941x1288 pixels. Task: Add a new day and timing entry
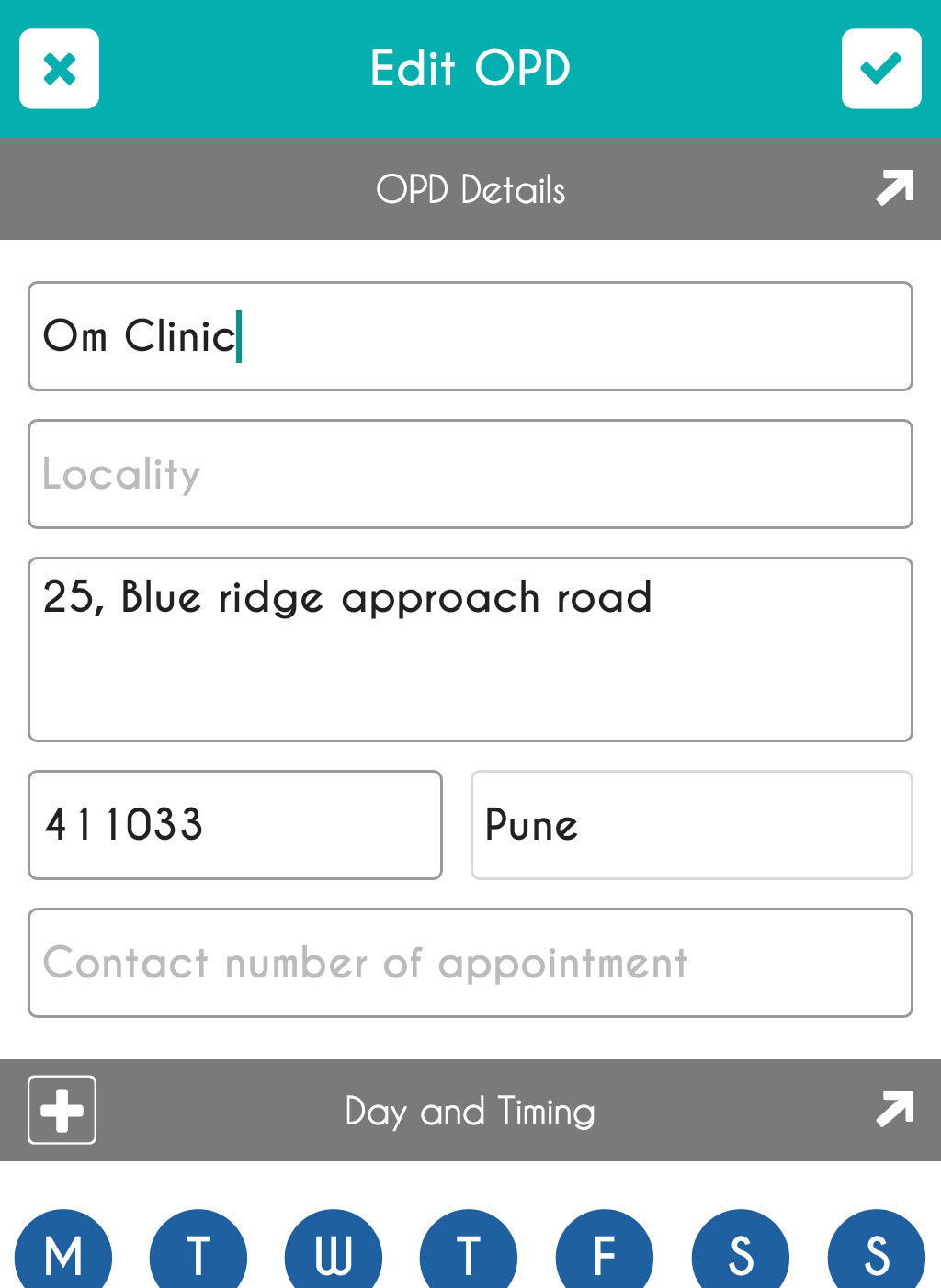click(62, 1110)
